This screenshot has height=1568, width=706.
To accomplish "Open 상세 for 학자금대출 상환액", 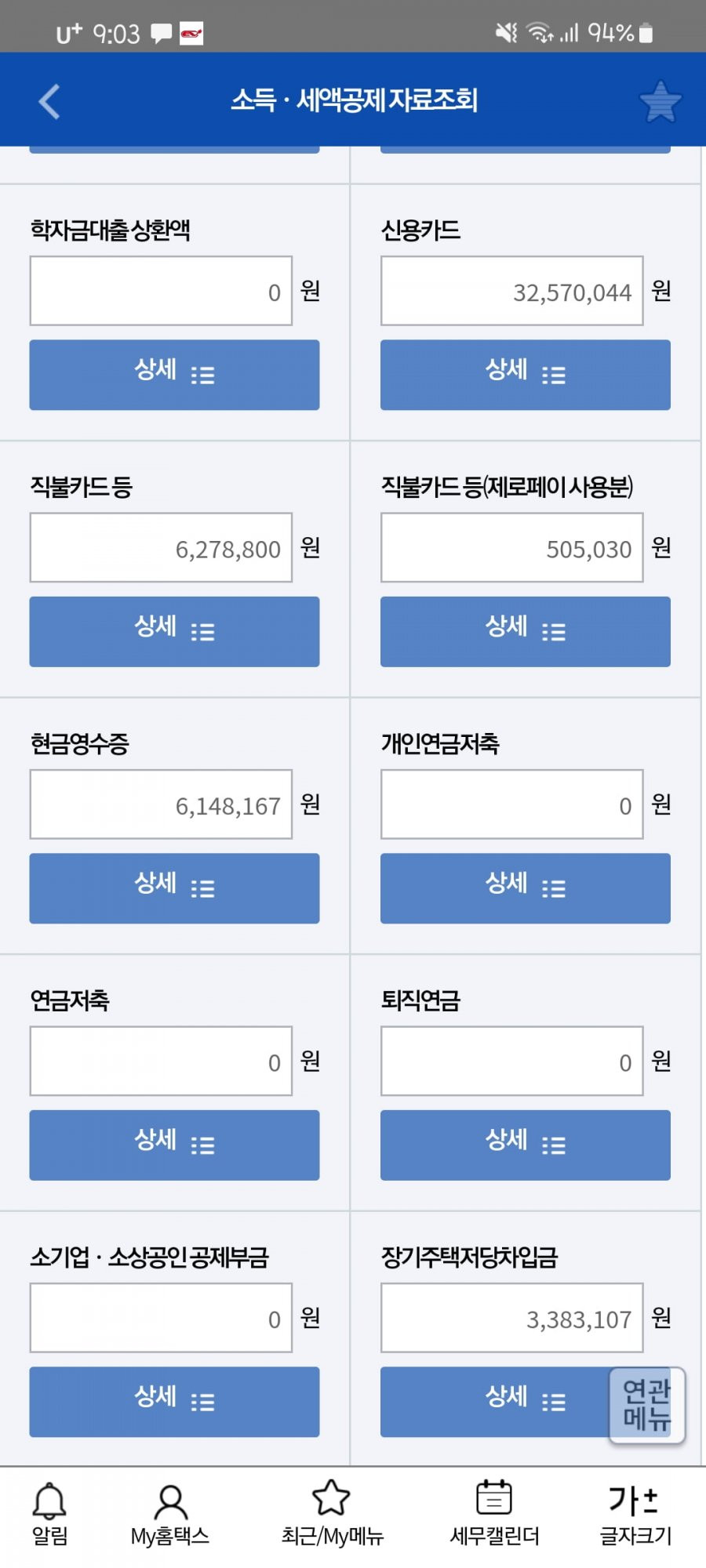I will [x=174, y=375].
